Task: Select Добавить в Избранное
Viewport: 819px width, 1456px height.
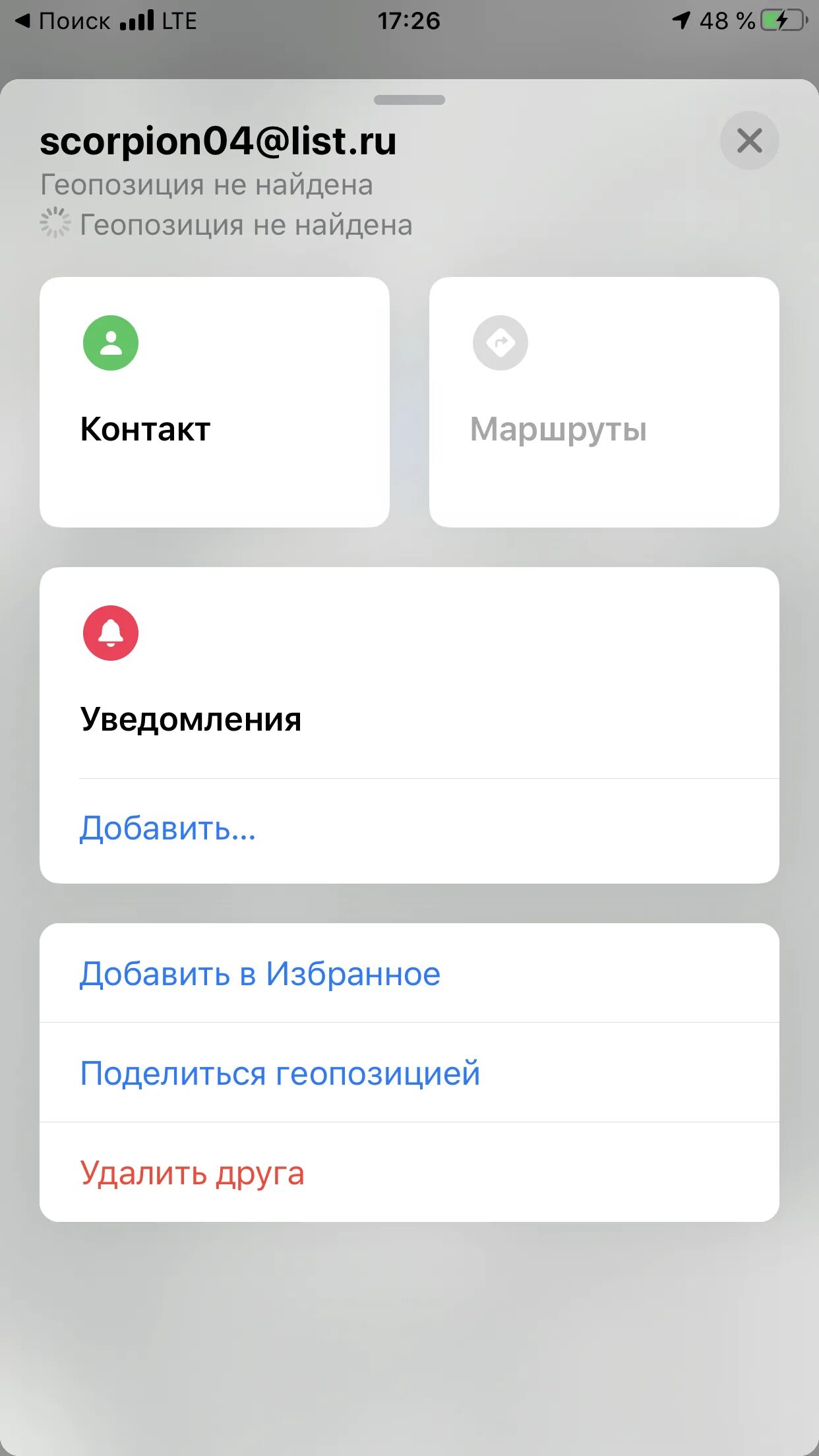Action: tap(260, 974)
